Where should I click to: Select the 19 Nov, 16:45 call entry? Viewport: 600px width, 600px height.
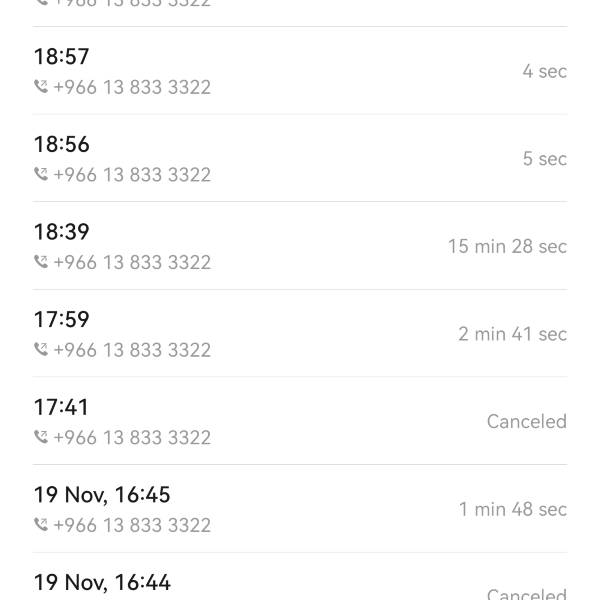pos(300,509)
